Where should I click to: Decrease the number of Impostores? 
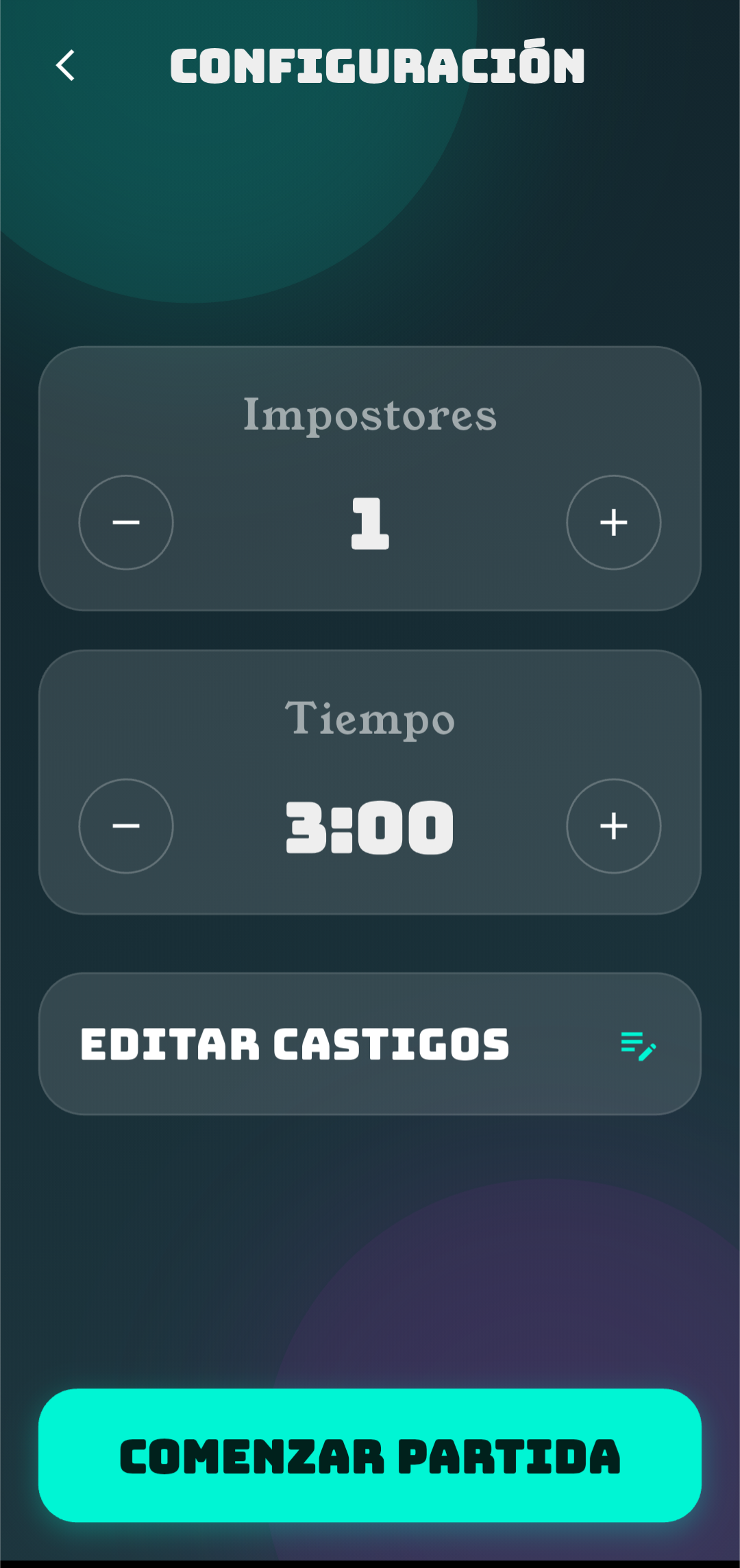126,522
